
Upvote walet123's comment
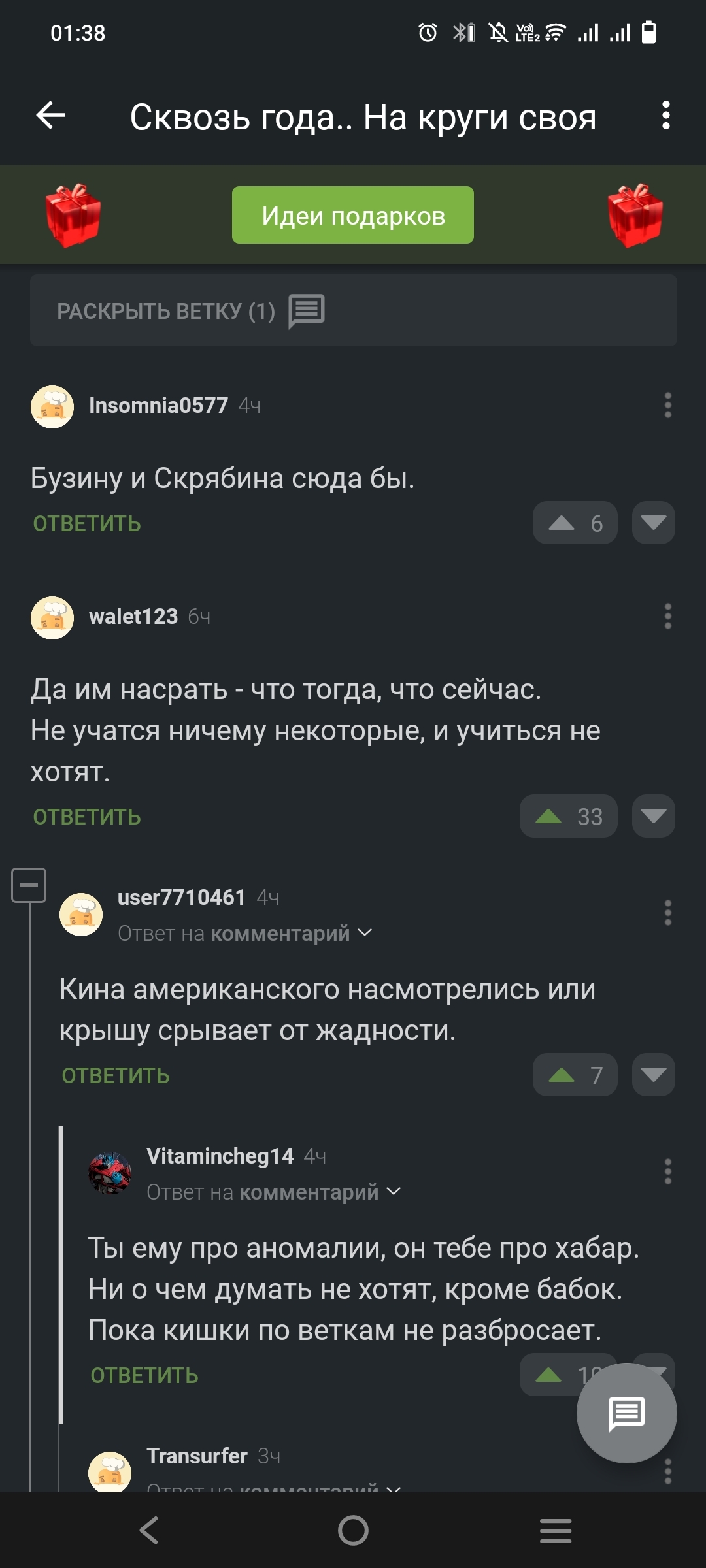(x=567, y=817)
